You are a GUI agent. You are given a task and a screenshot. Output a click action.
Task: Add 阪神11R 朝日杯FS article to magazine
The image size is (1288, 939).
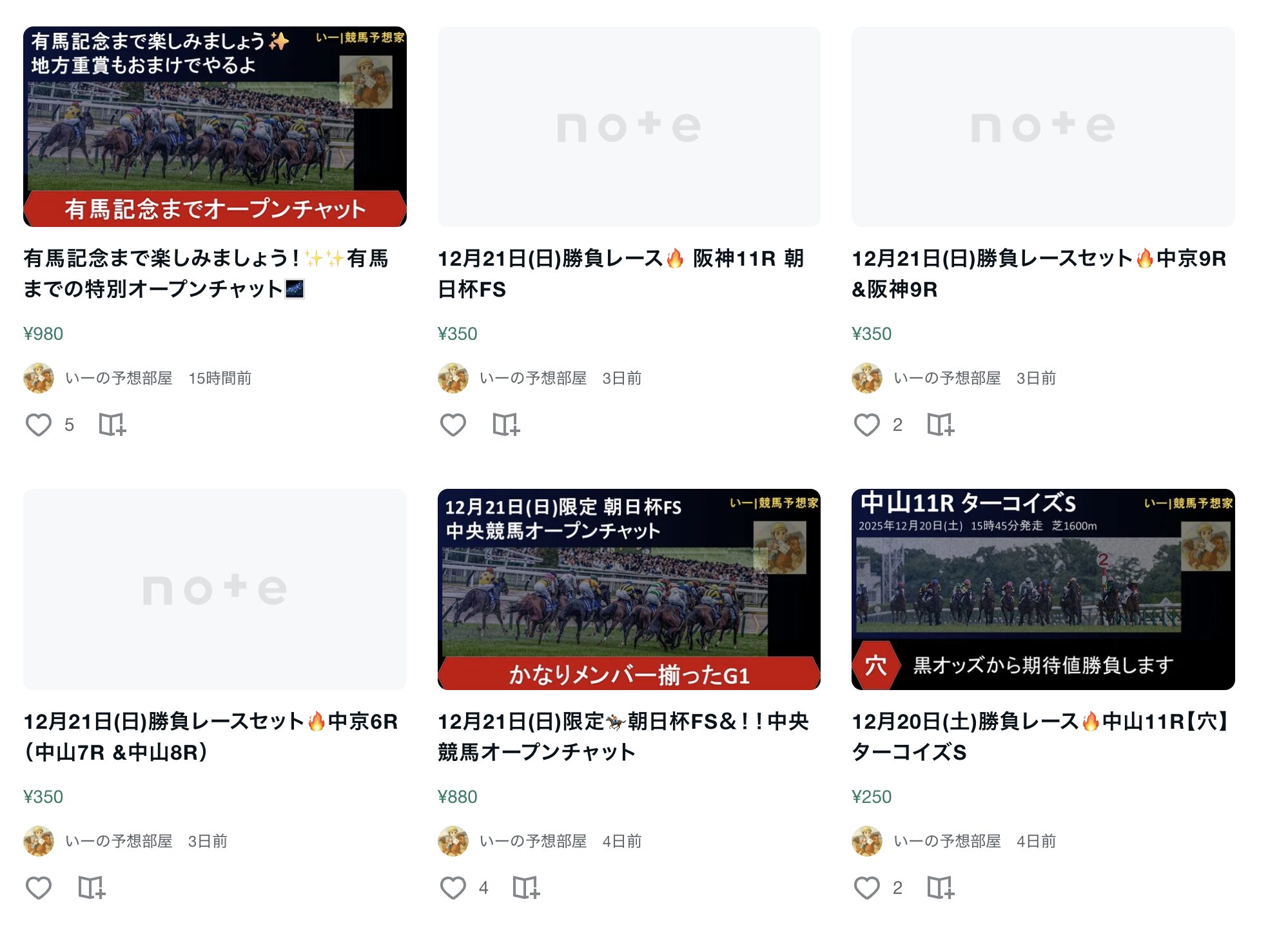[506, 425]
